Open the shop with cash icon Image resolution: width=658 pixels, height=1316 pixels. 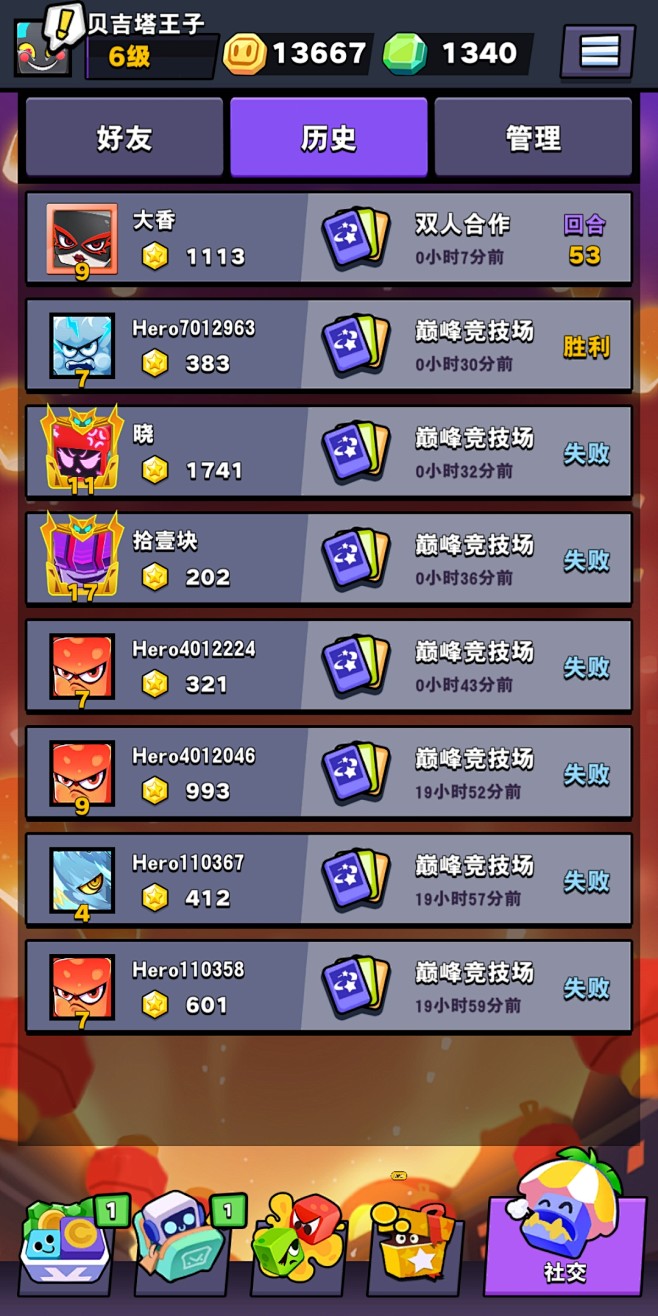pos(64,1243)
